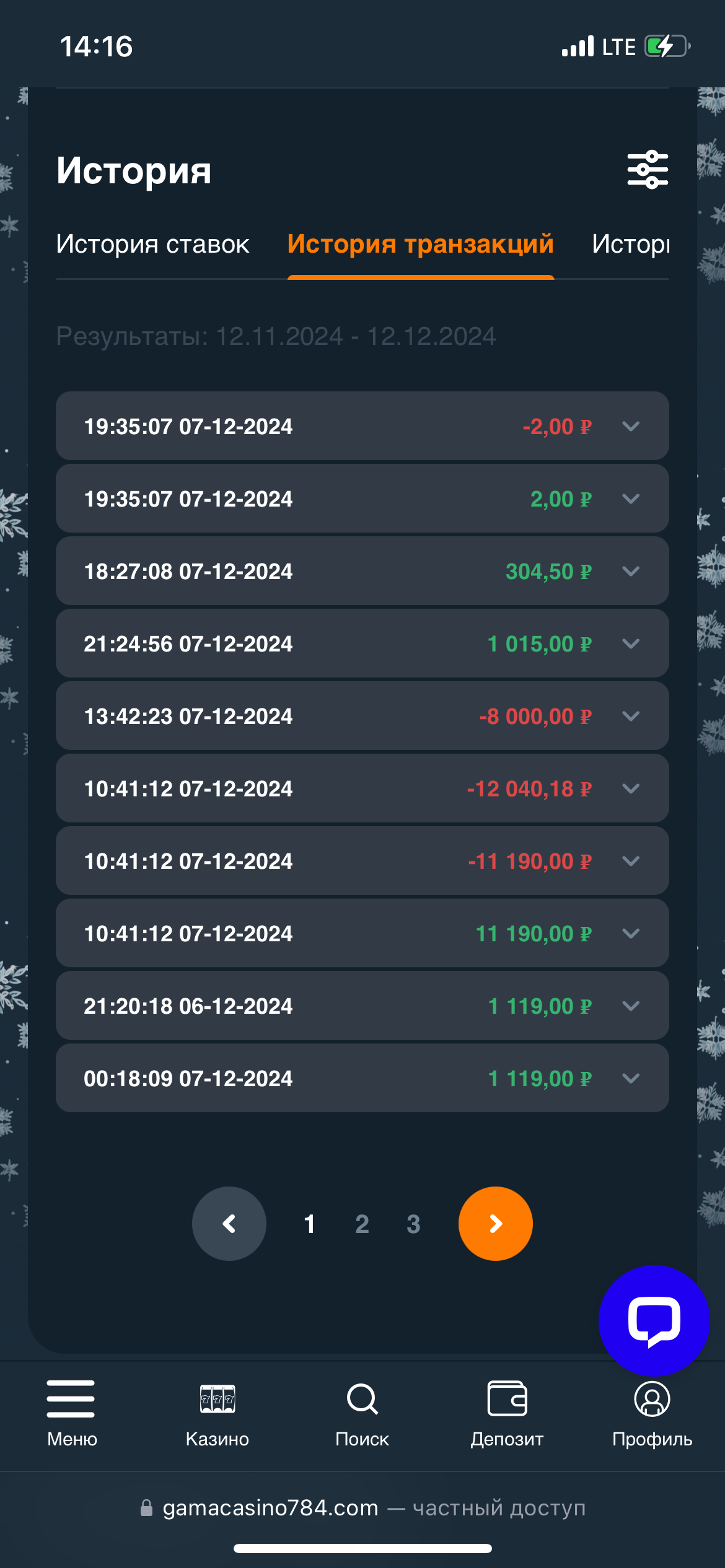Tap the previous page arrow

229,1224
